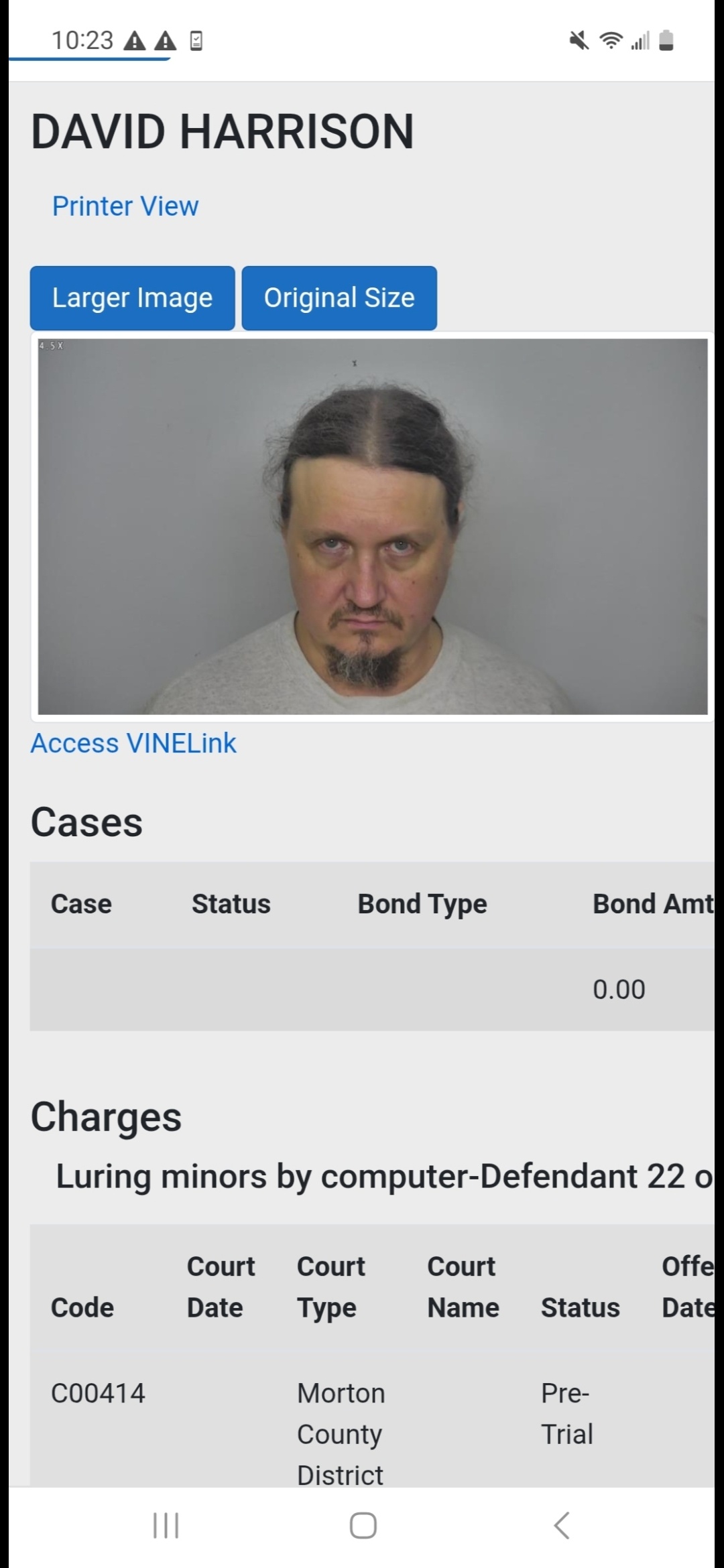
Task: Open the Printer View link
Action: [x=125, y=206]
